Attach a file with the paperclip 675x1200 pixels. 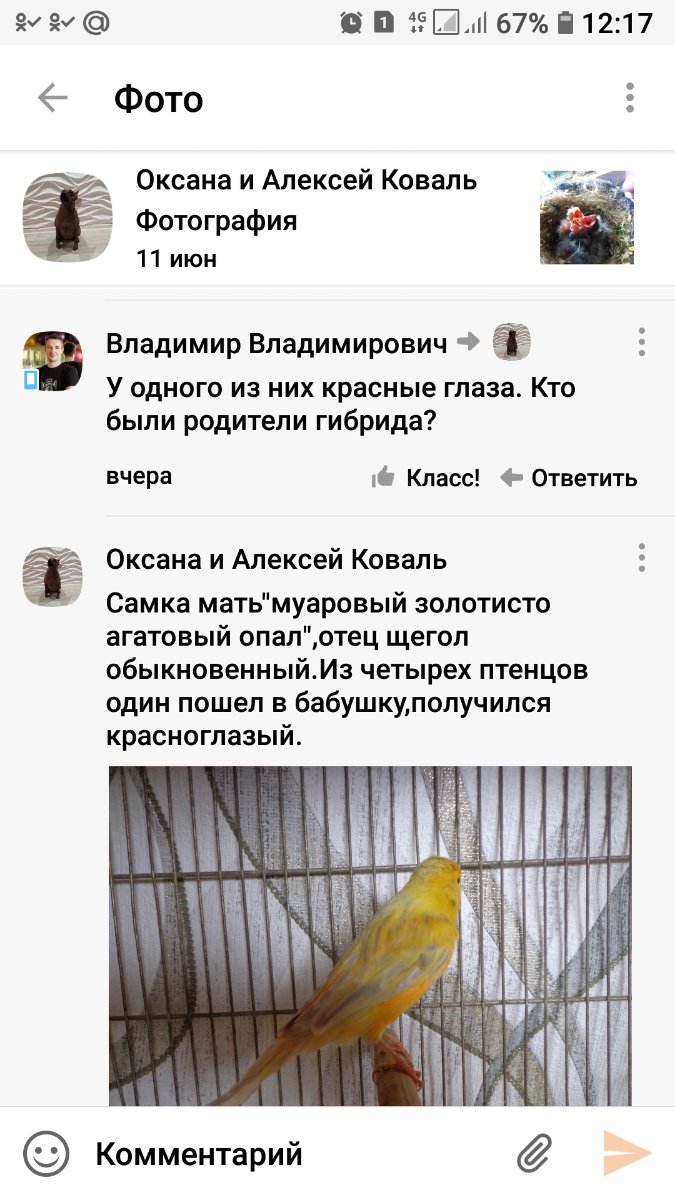click(535, 1154)
